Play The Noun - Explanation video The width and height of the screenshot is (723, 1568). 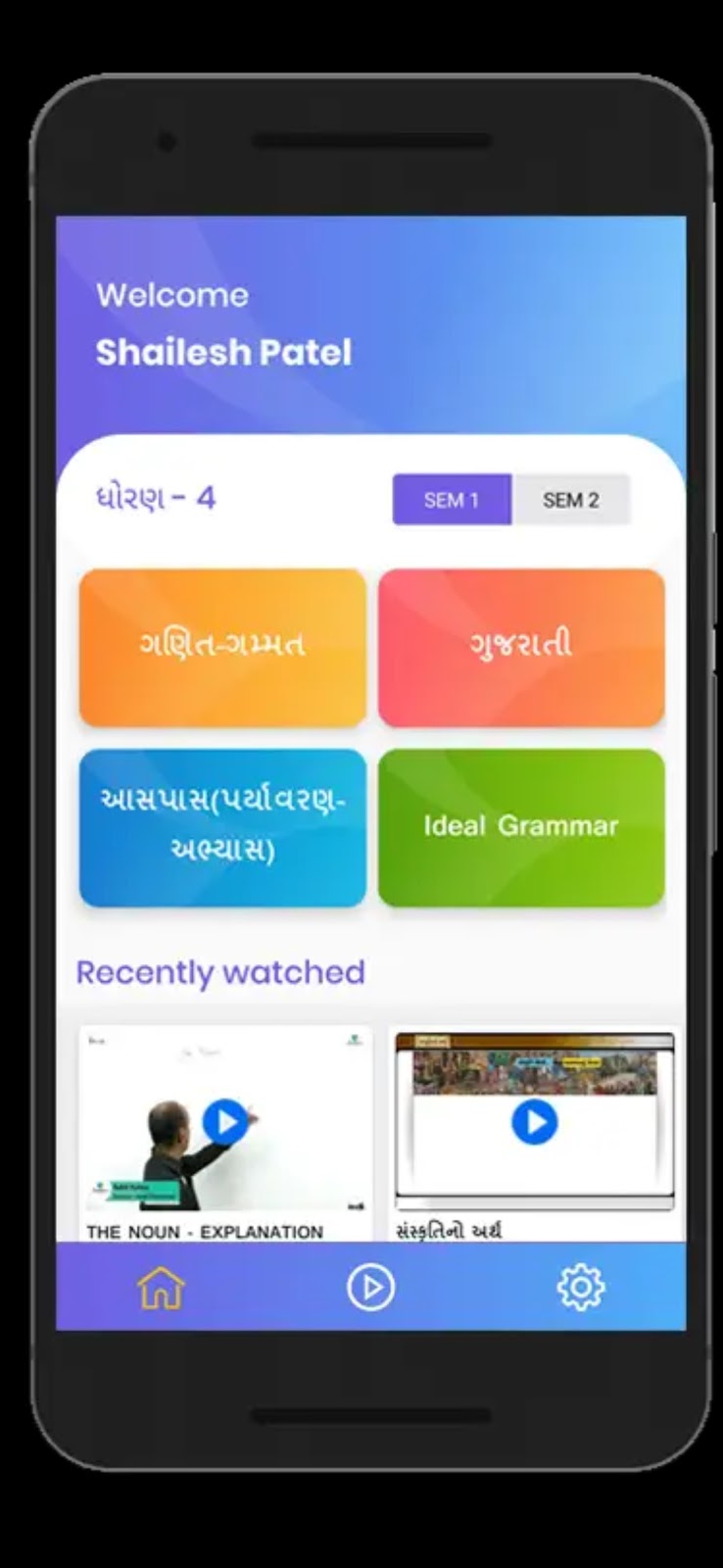225,1120
